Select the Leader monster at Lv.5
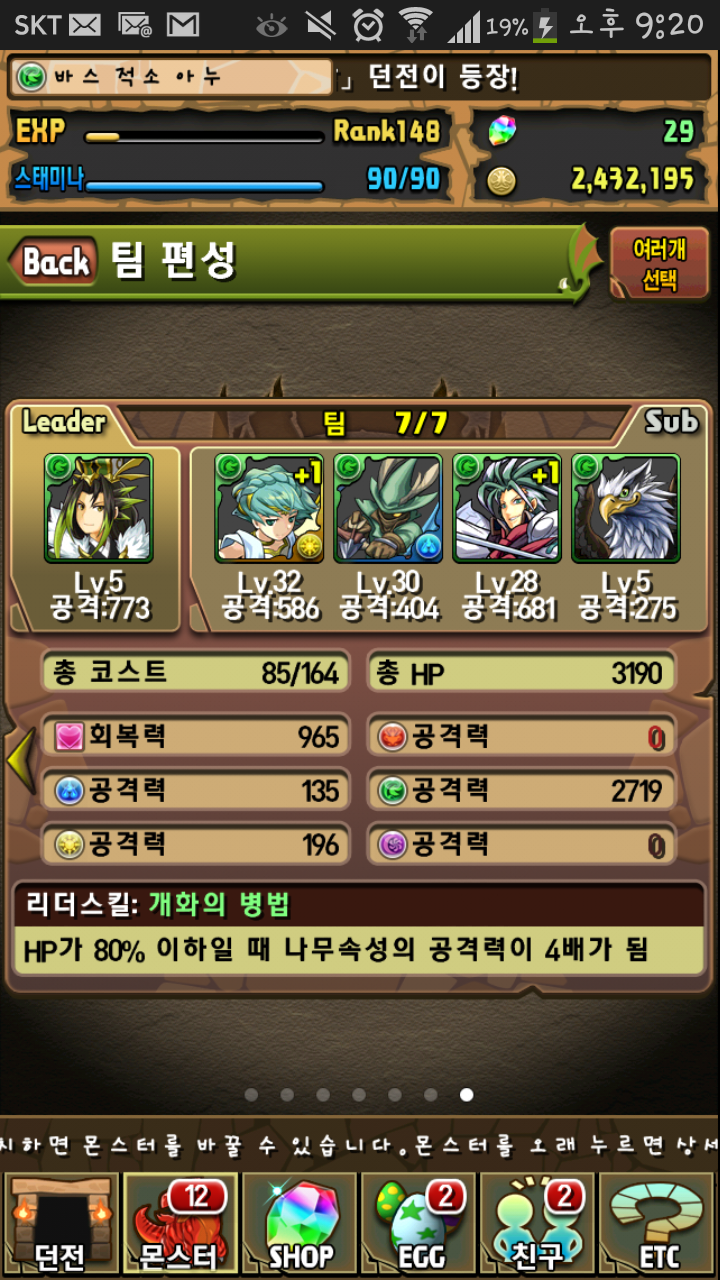The width and height of the screenshot is (720, 1280). point(98,508)
